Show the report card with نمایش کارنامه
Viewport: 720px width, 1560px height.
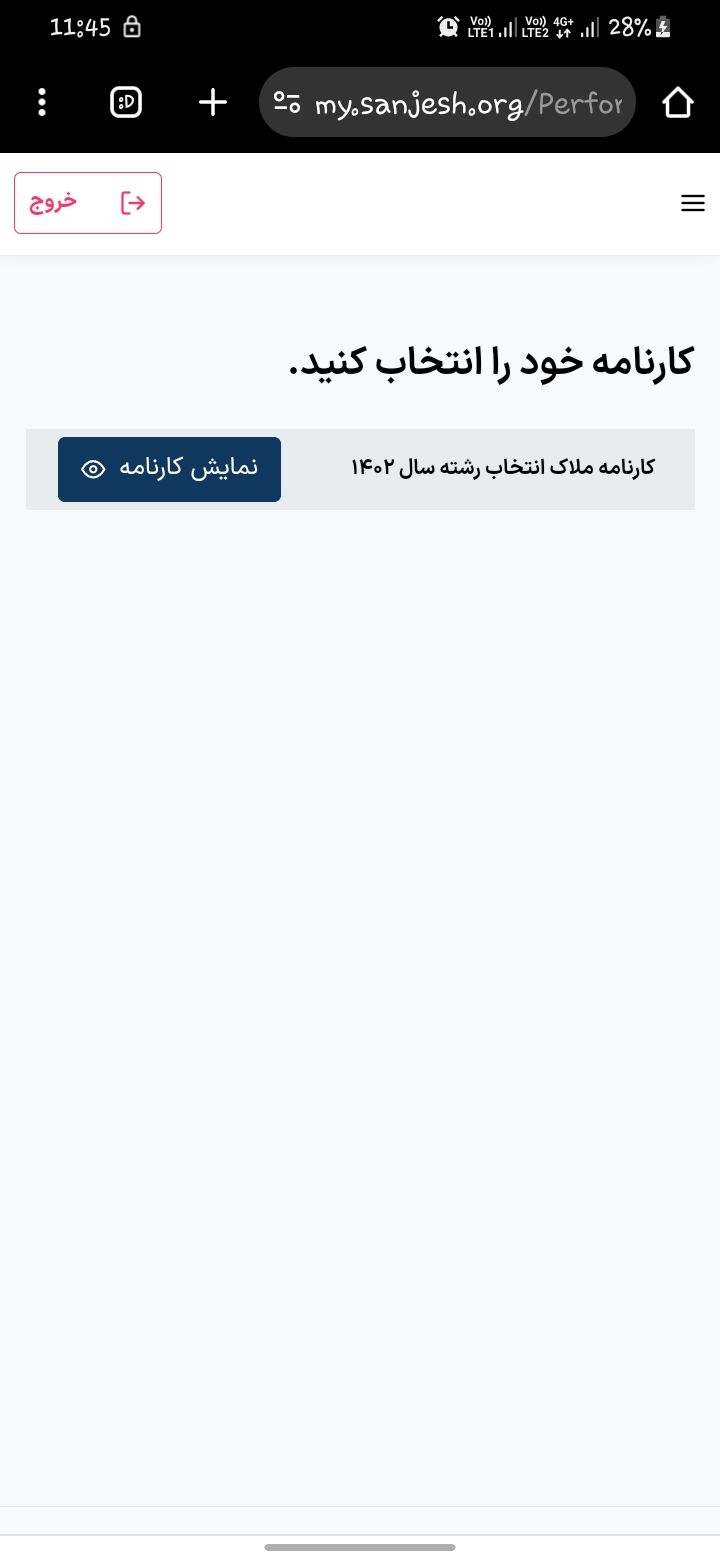click(169, 469)
